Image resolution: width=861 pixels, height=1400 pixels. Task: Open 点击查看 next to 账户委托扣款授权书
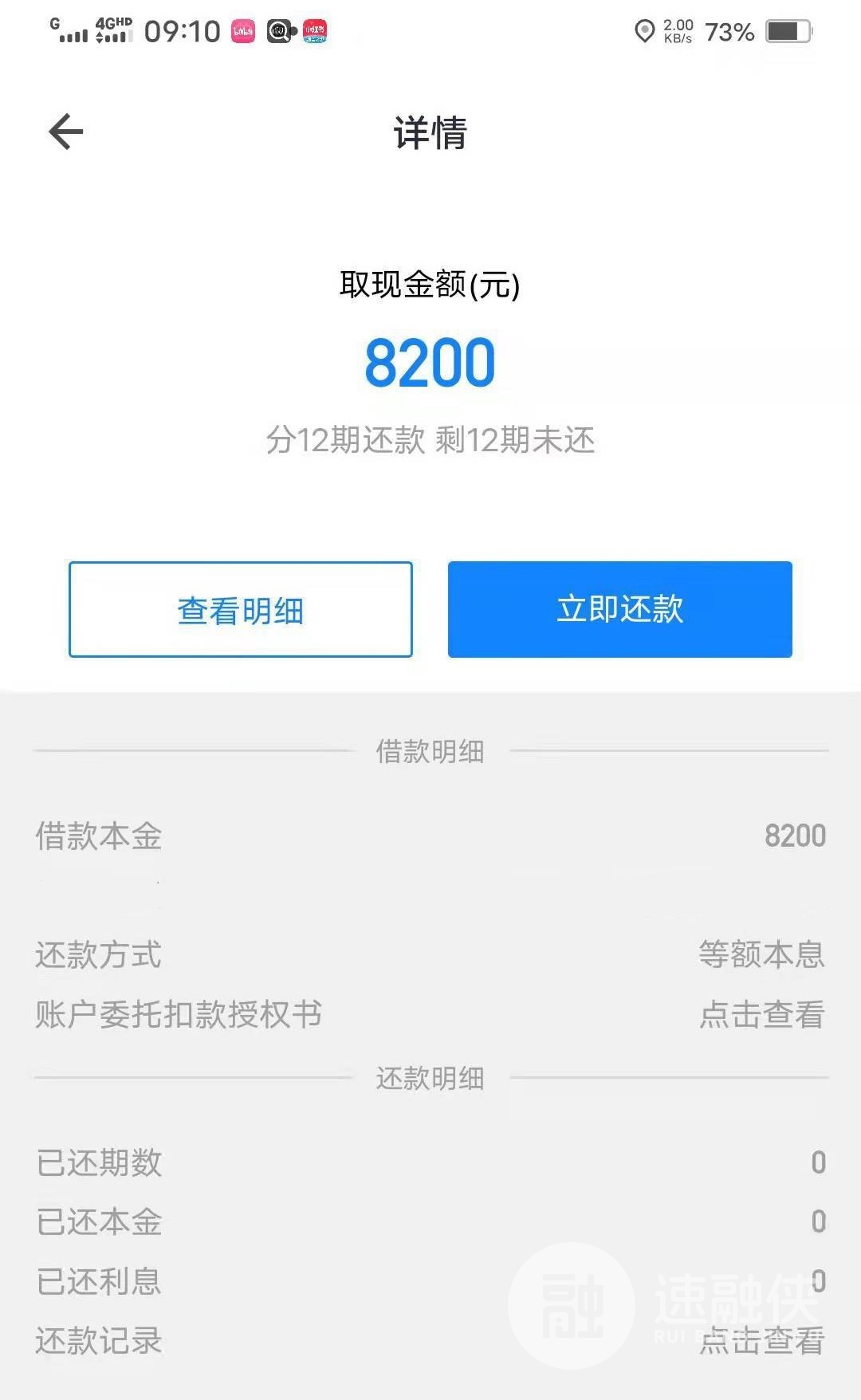tap(762, 1014)
